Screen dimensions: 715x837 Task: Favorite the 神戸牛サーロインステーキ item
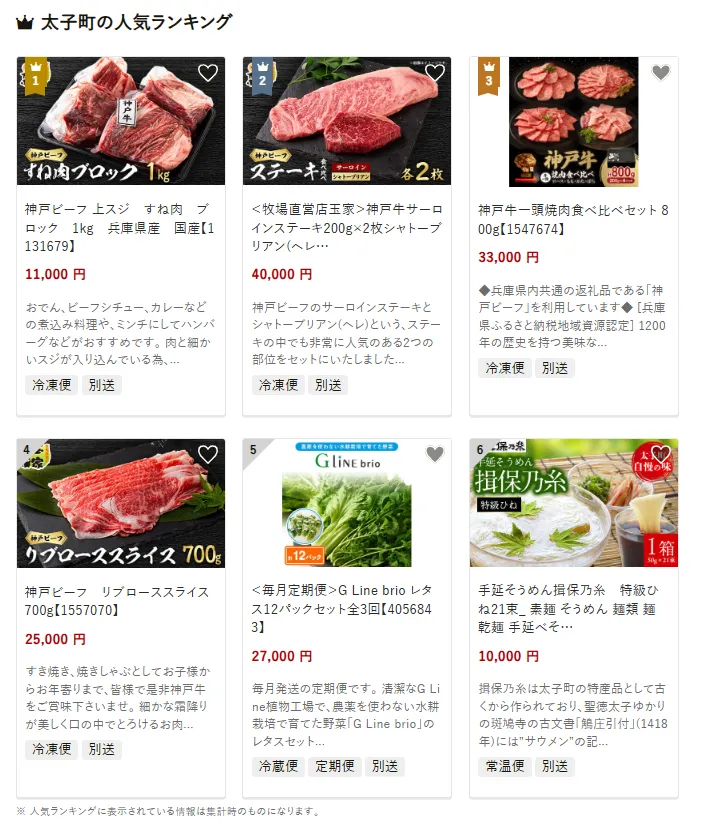pos(434,73)
